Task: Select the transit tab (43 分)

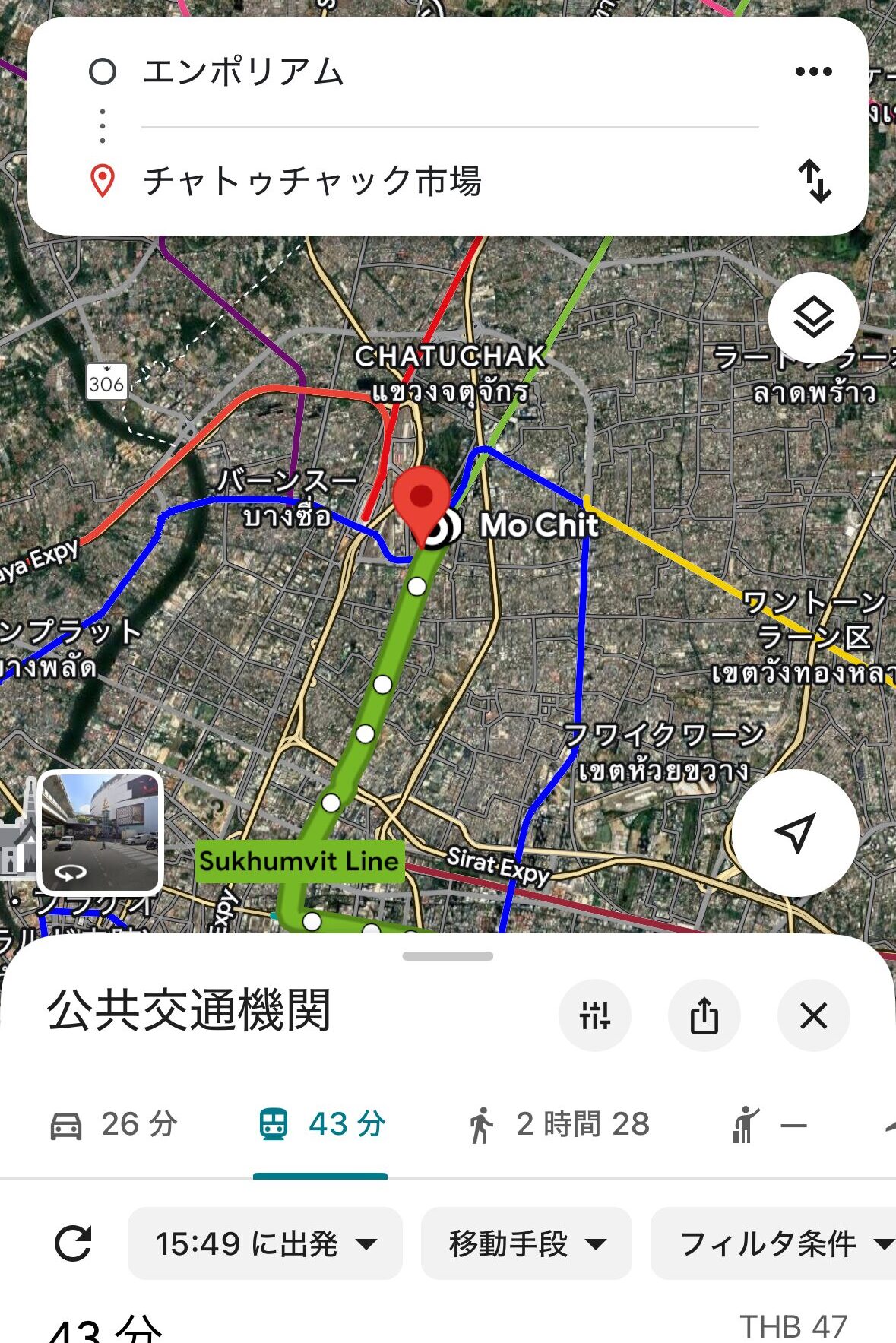Action: [321, 1124]
